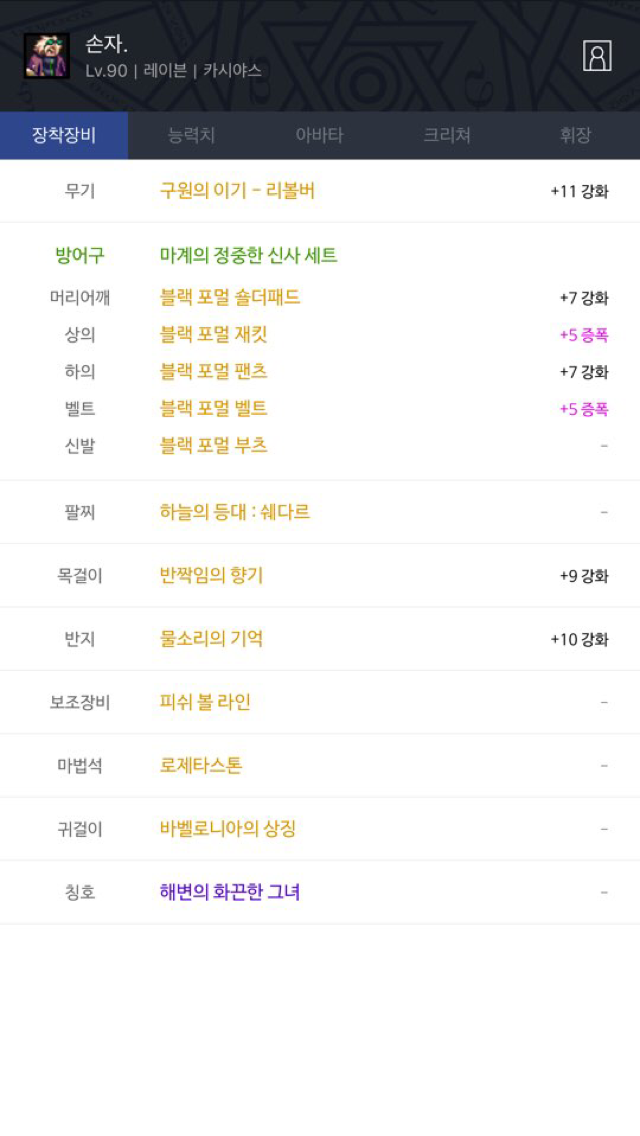Select the 휘장 tab
Image resolution: width=640 pixels, height=1136 pixels.
(575, 135)
